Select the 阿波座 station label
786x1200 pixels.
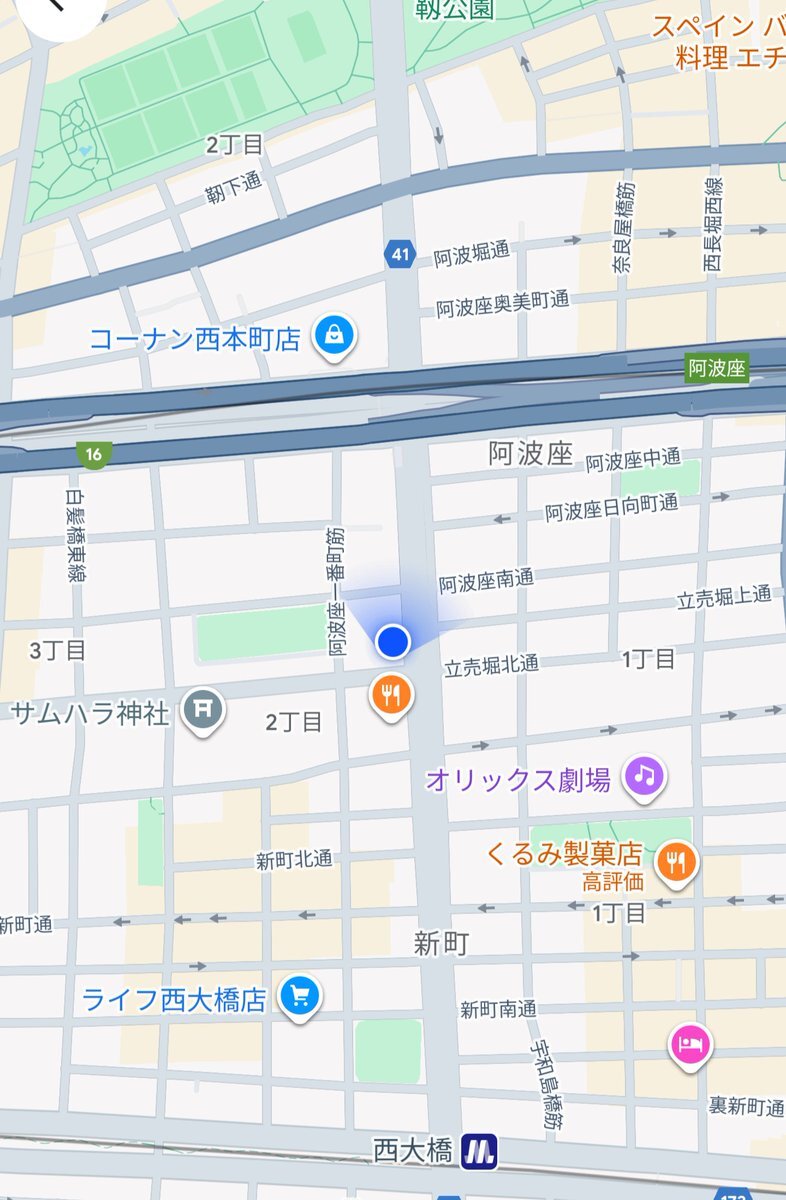(x=717, y=368)
